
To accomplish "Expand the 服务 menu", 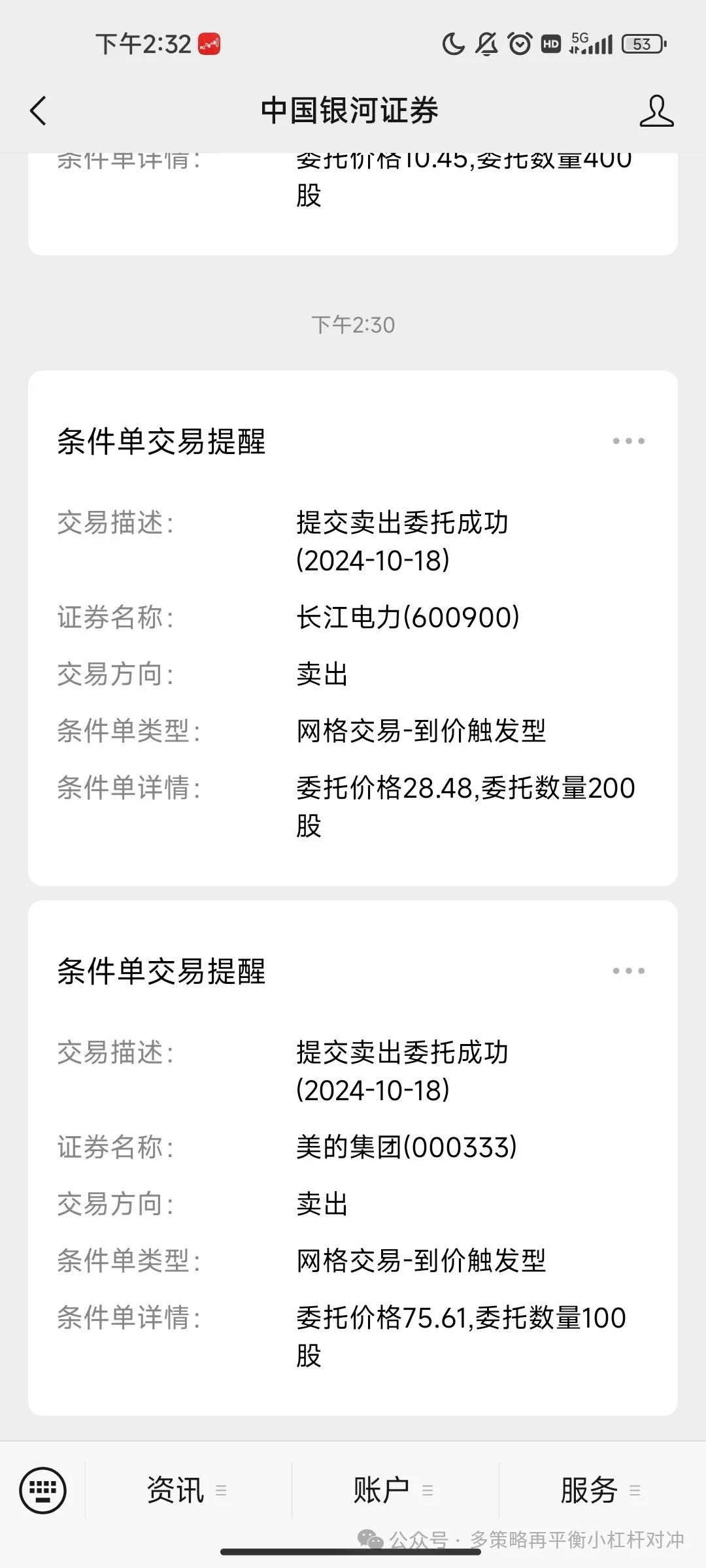I will [x=601, y=1490].
